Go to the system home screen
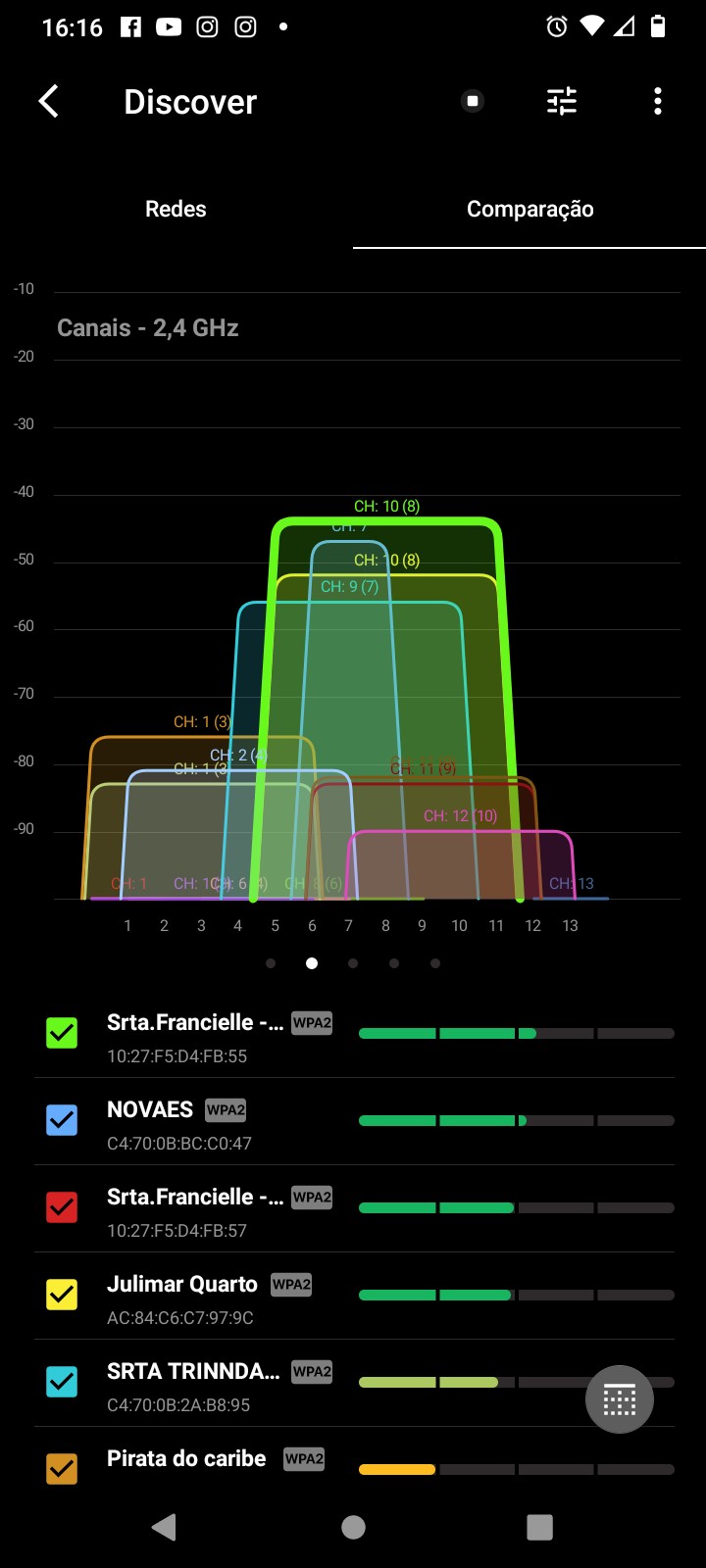 point(353,1527)
